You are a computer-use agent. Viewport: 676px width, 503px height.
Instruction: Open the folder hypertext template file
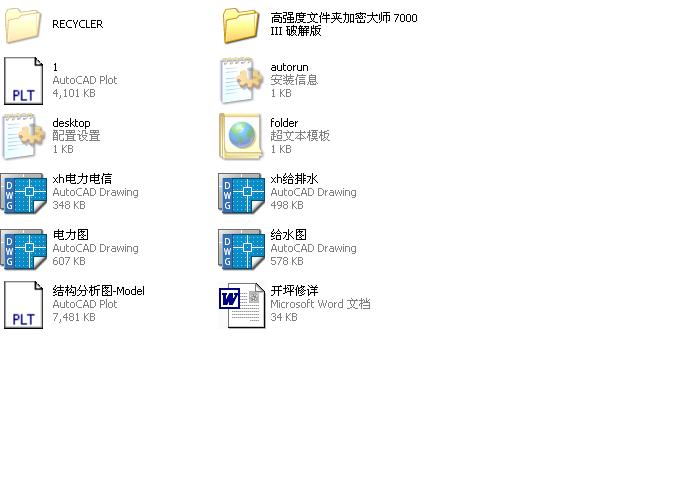(x=241, y=137)
